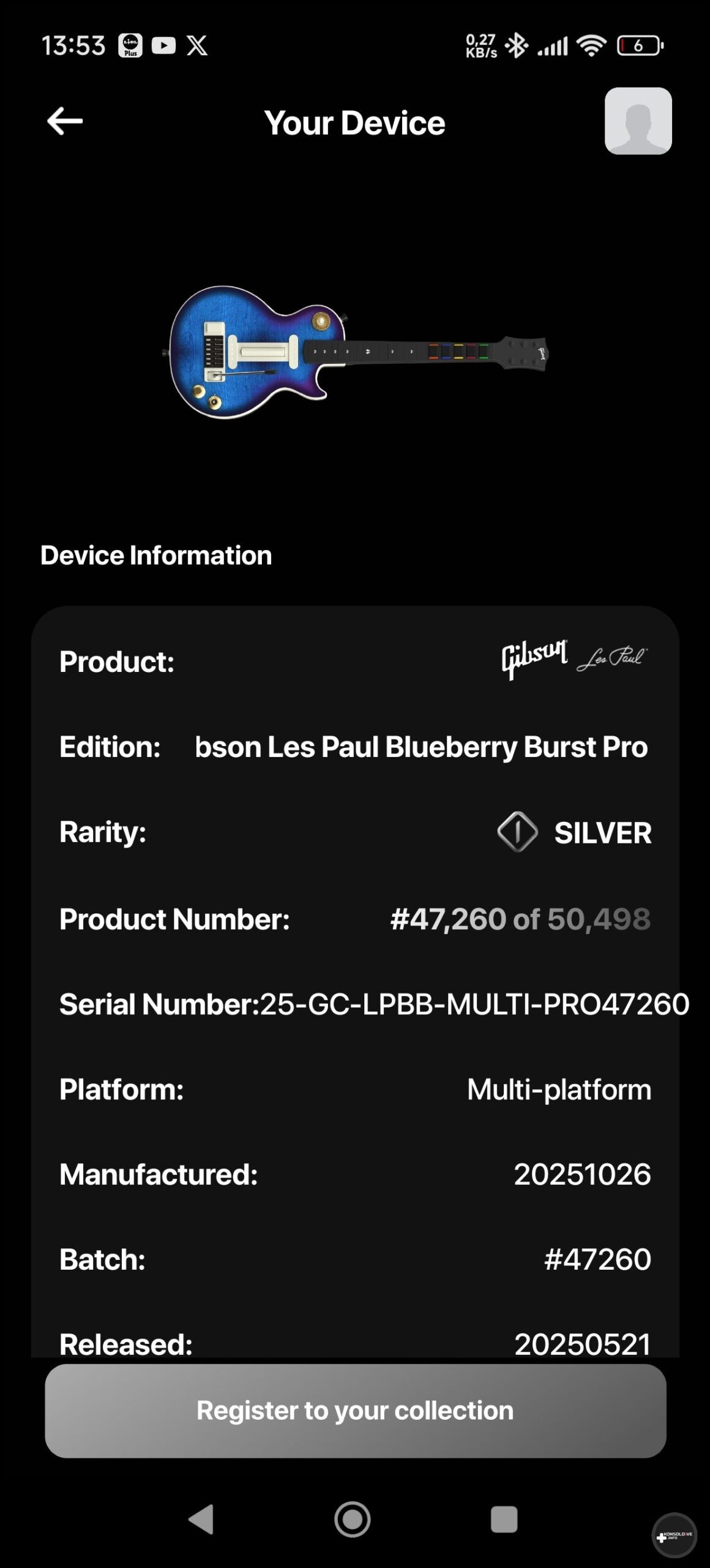Image resolution: width=710 pixels, height=1568 pixels.
Task: Tap the system back button
Action: coord(202,1519)
